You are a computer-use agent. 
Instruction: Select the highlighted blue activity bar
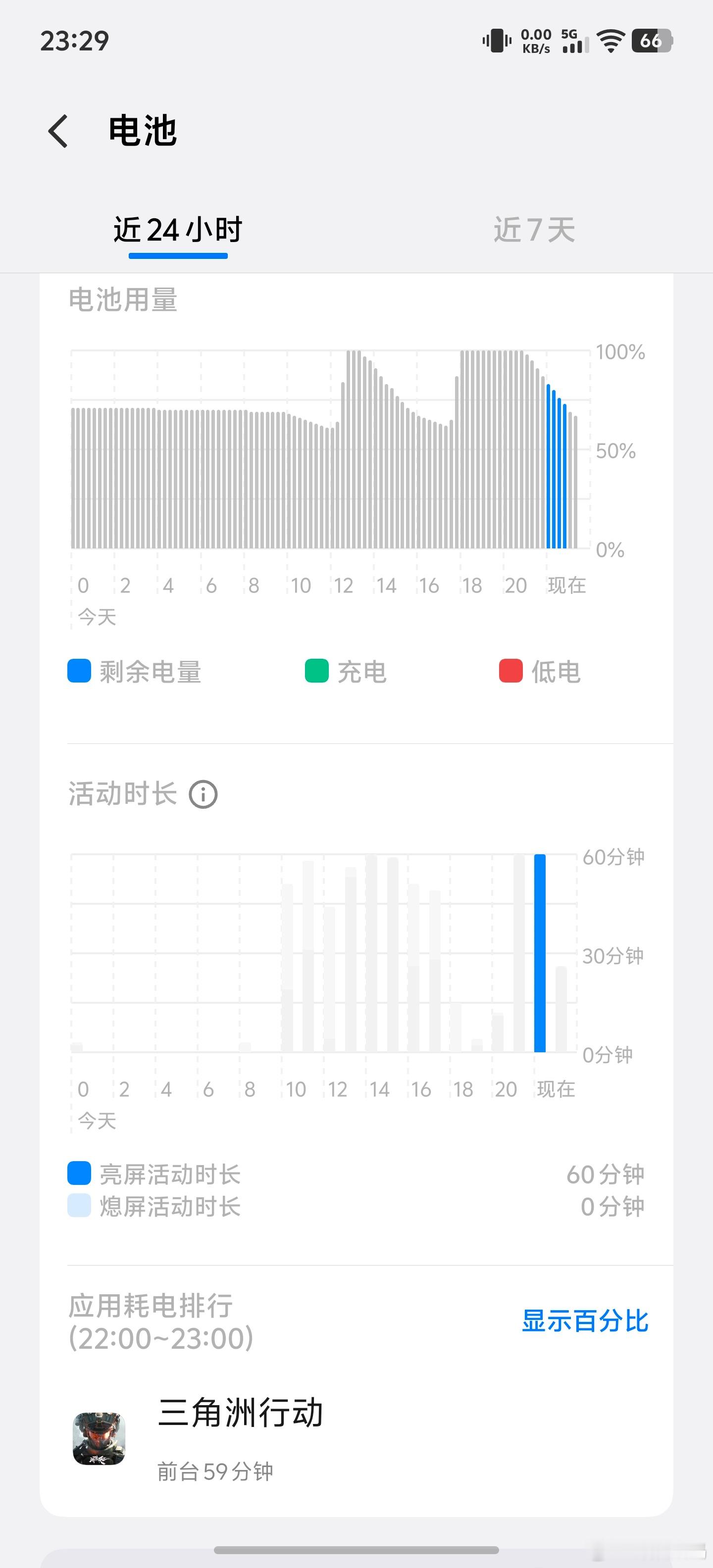point(540,953)
